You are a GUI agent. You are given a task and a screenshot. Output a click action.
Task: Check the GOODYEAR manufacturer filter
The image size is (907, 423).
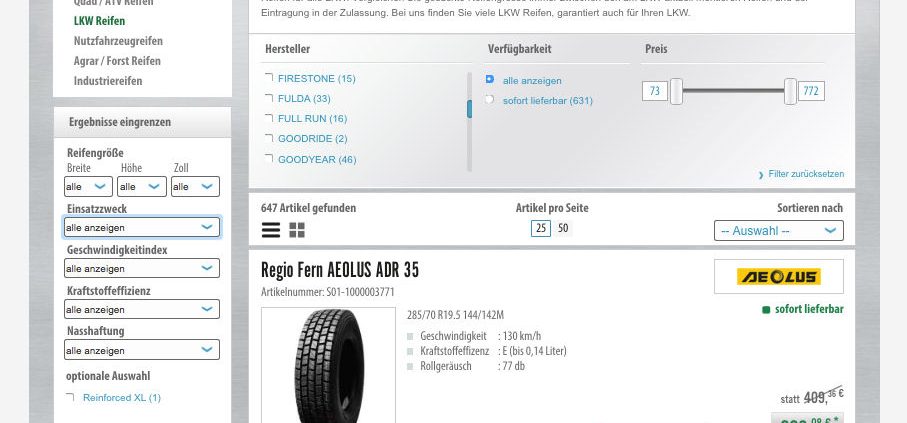269,159
